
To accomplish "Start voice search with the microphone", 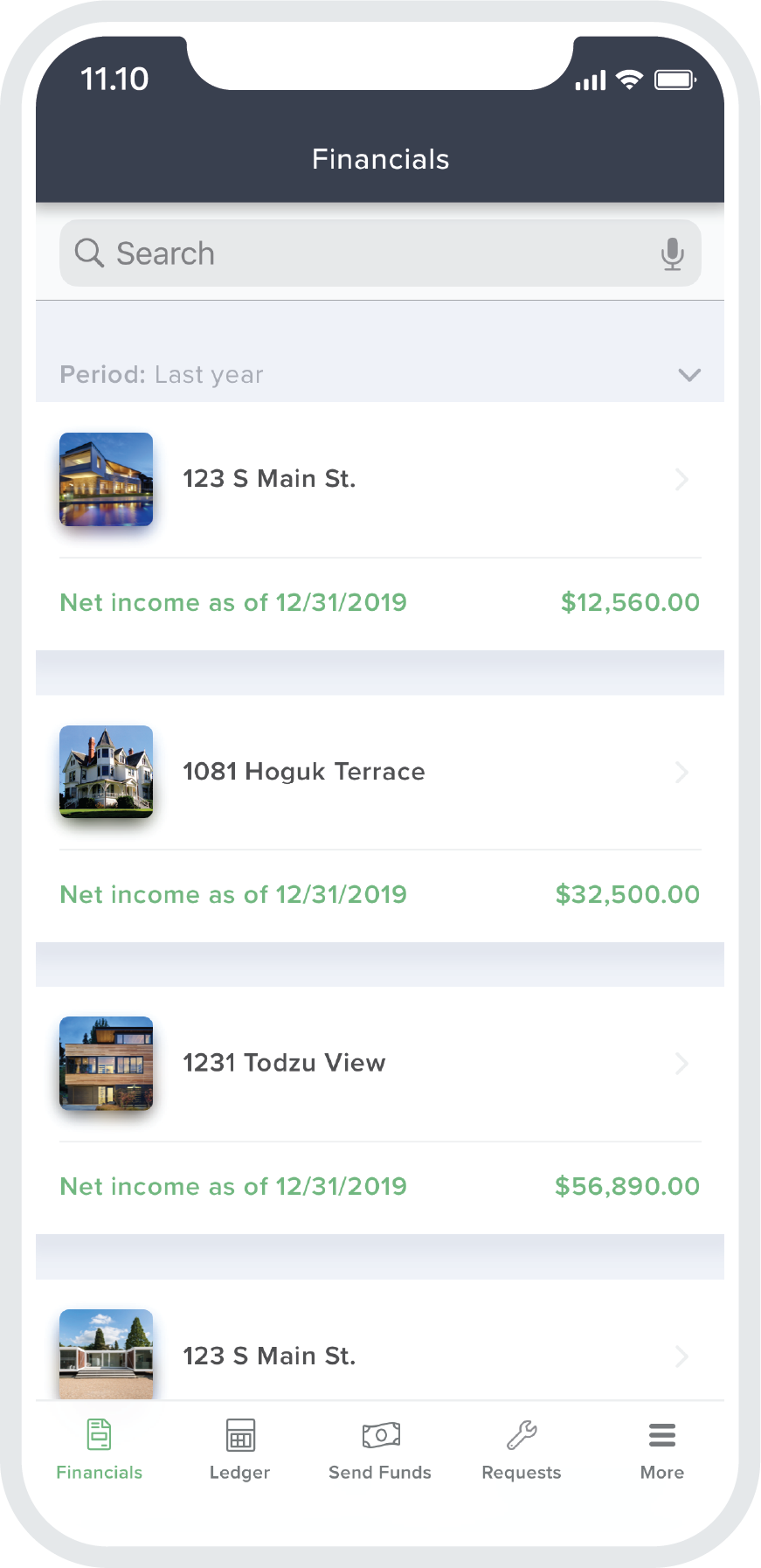I will [672, 253].
